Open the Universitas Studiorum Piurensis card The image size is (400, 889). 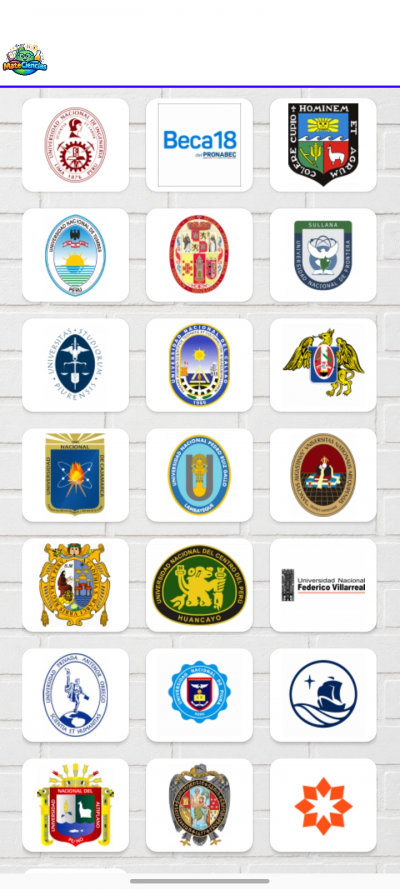coord(75,365)
